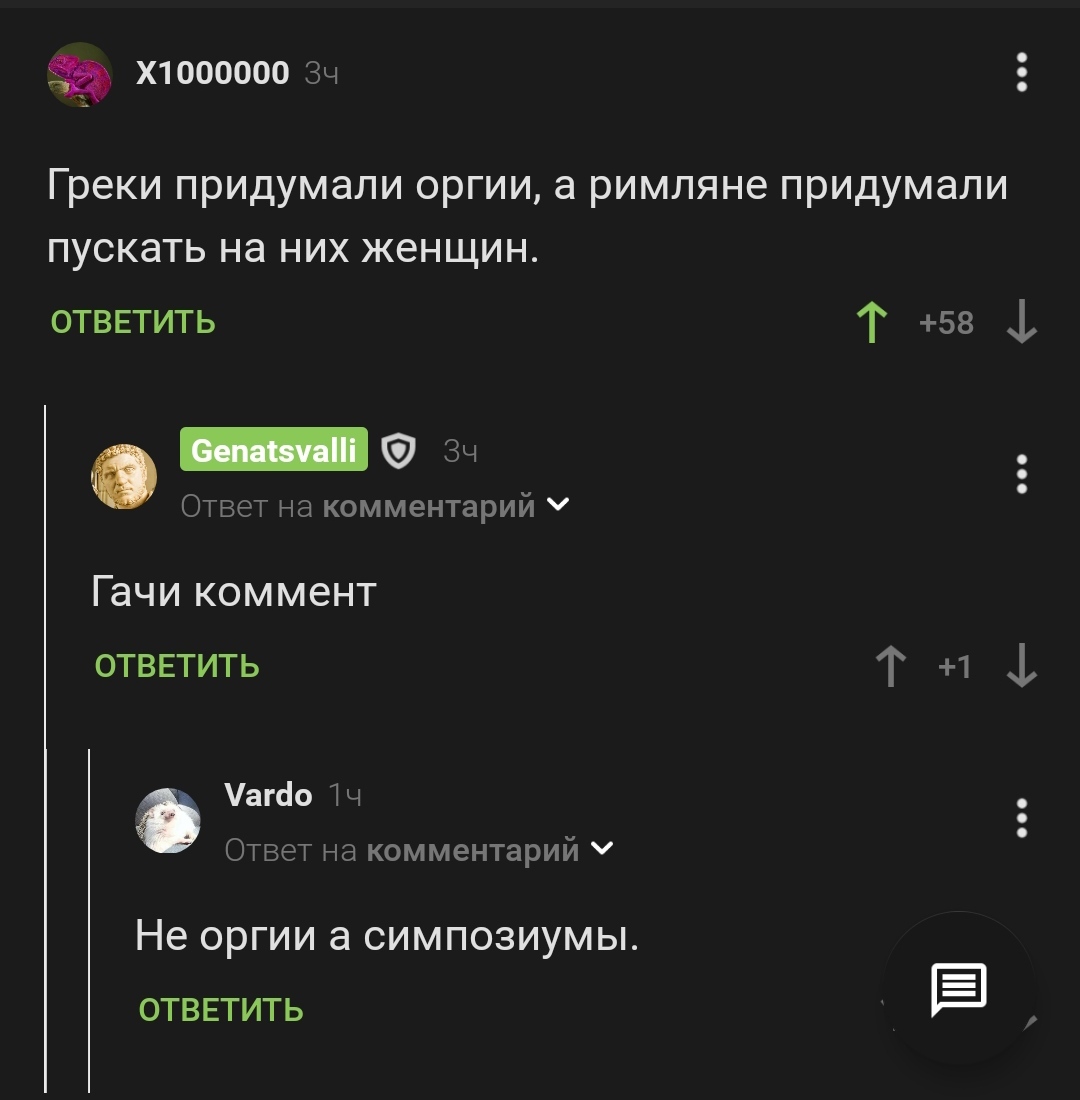Downvote X1000000's comment

[x=1021, y=323]
